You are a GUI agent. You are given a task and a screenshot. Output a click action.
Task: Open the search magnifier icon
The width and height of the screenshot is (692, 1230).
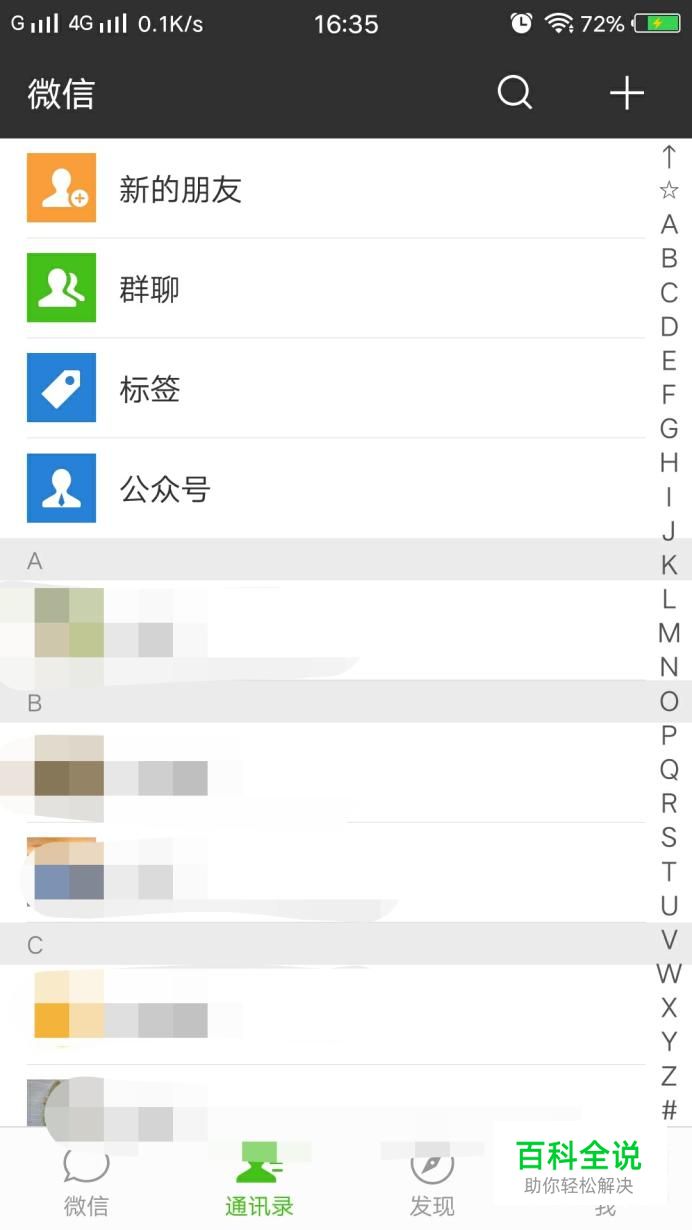point(515,93)
